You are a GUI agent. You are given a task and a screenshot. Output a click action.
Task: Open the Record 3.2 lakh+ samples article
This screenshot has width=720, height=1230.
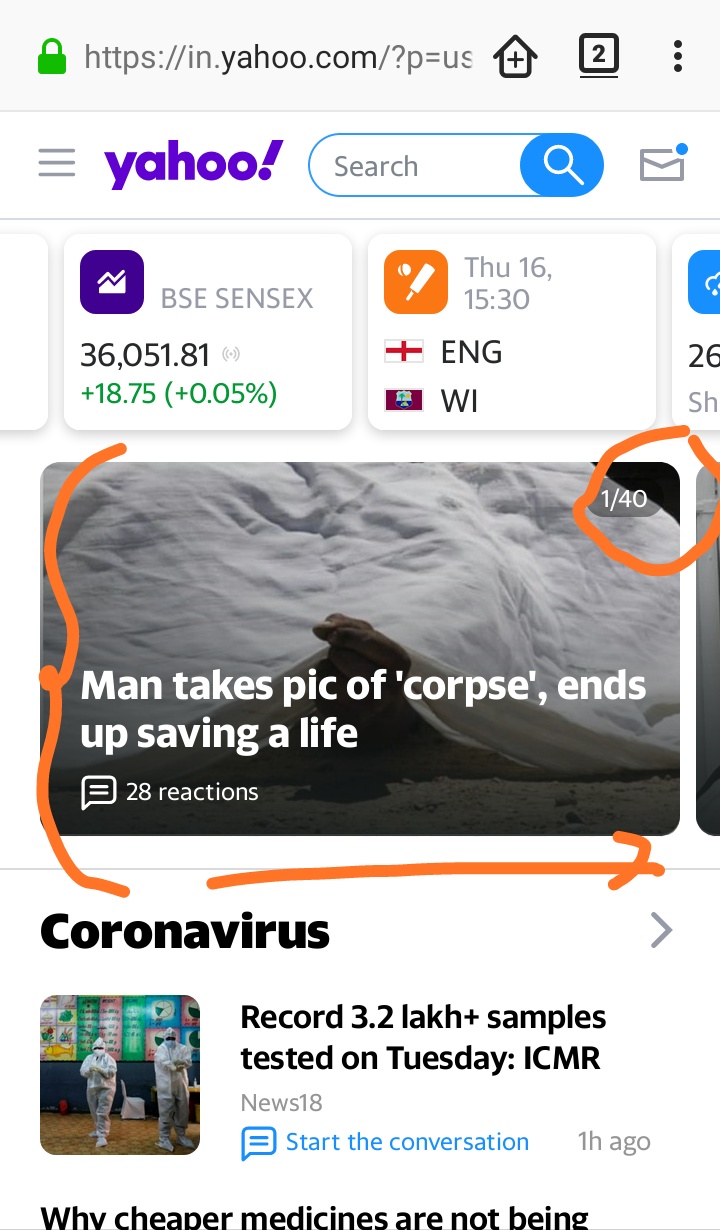(x=423, y=1037)
